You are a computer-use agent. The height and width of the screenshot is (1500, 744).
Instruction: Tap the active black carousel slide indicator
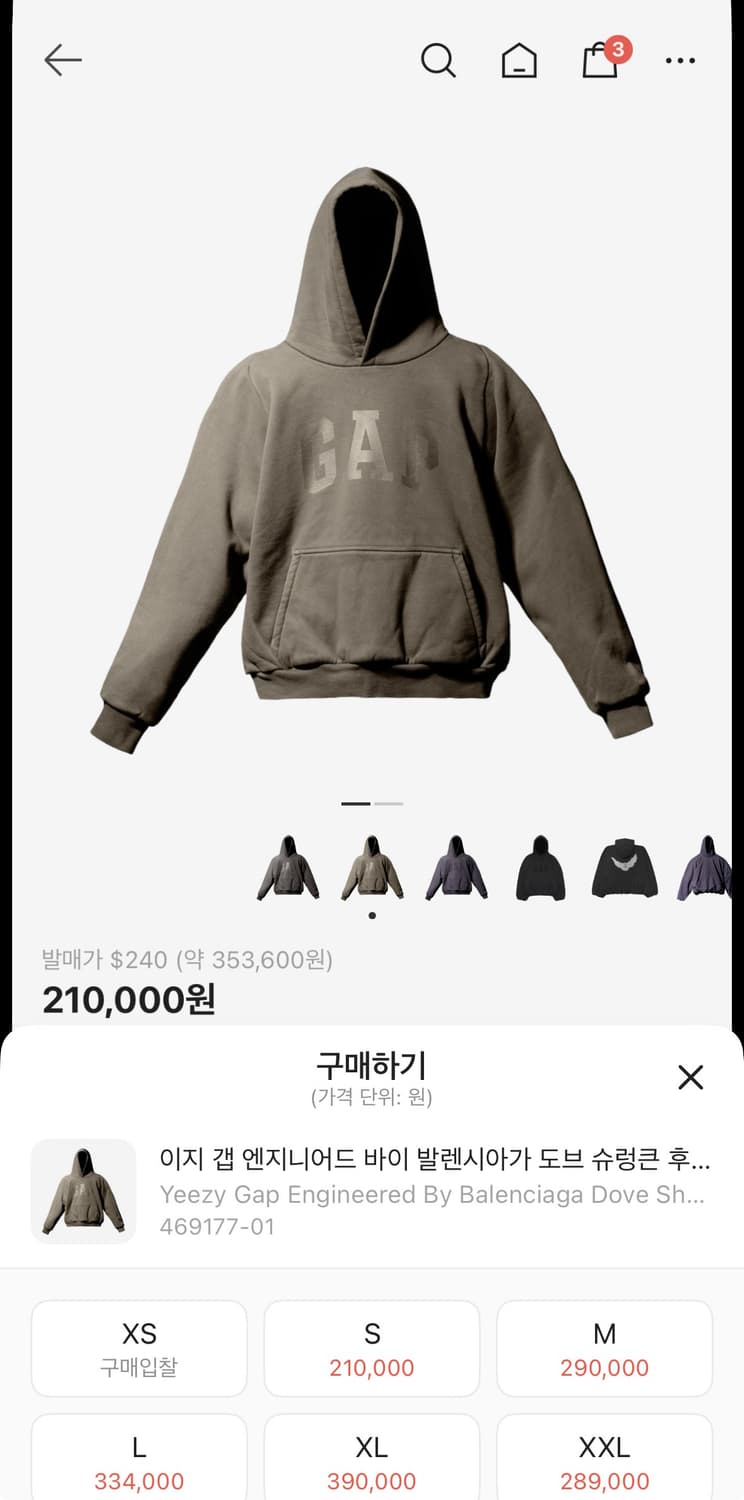tap(355, 803)
